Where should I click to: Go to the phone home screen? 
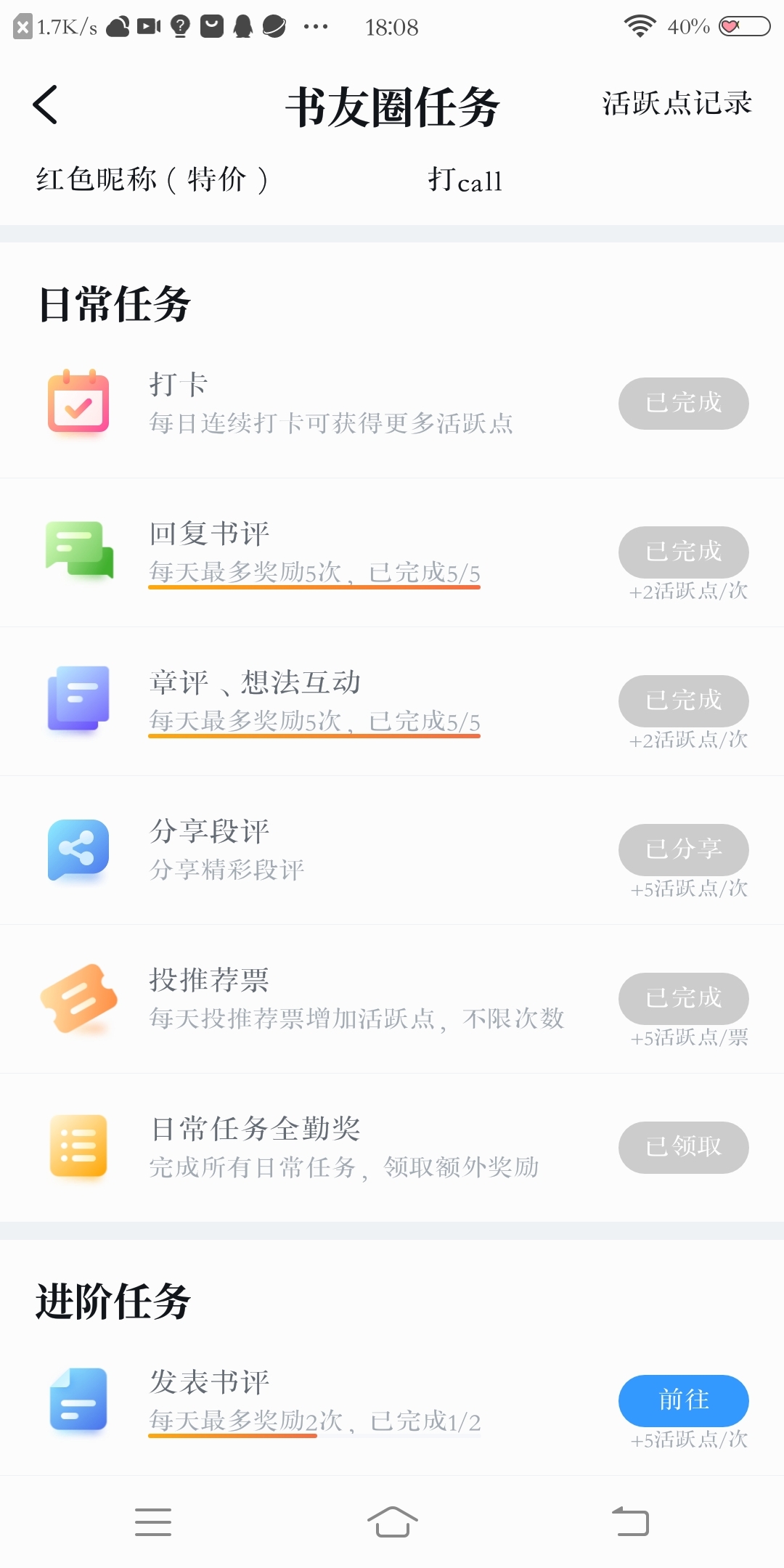click(x=392, y=1522)
